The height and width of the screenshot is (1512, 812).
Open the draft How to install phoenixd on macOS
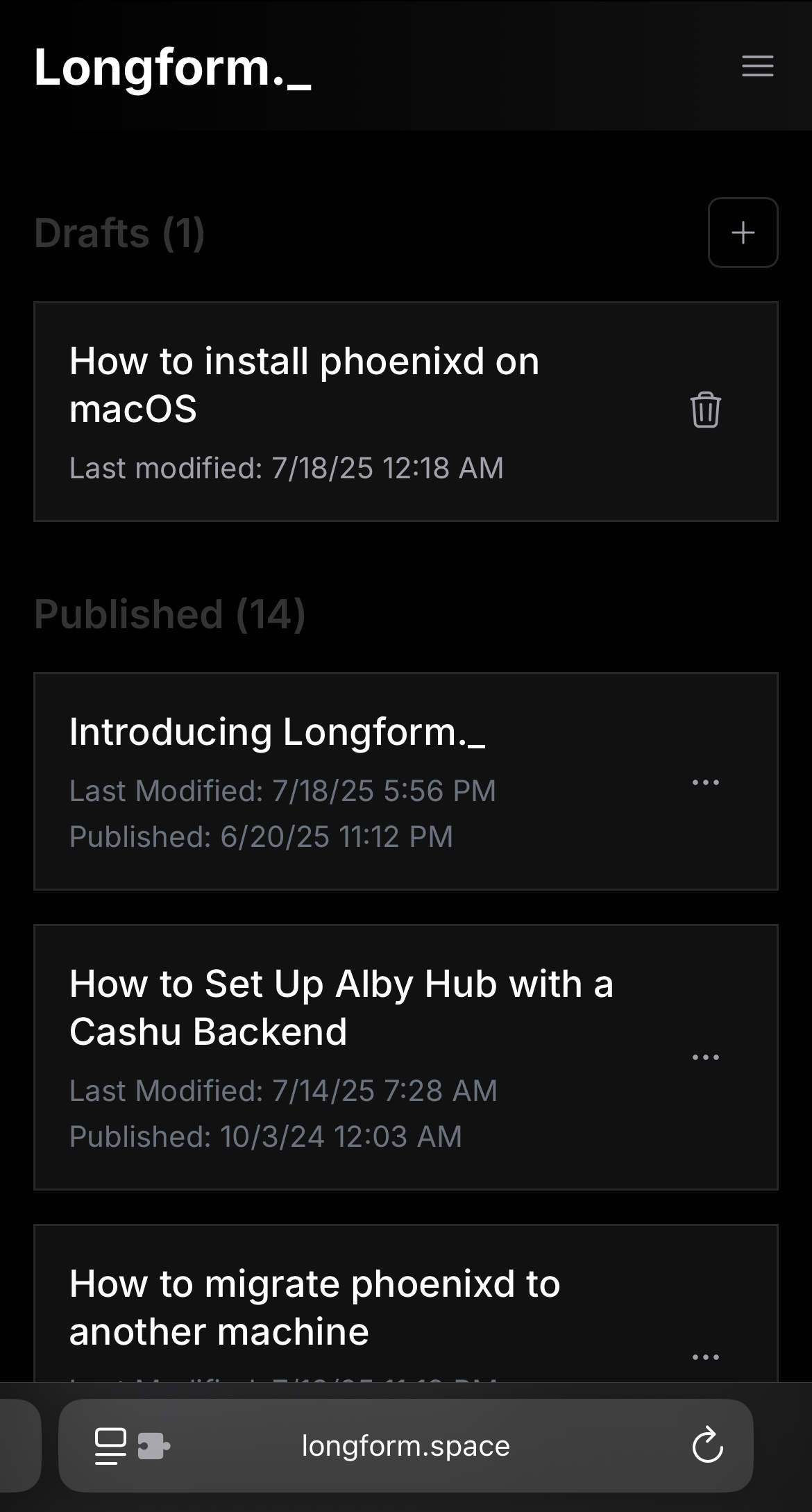pos(304,385)
